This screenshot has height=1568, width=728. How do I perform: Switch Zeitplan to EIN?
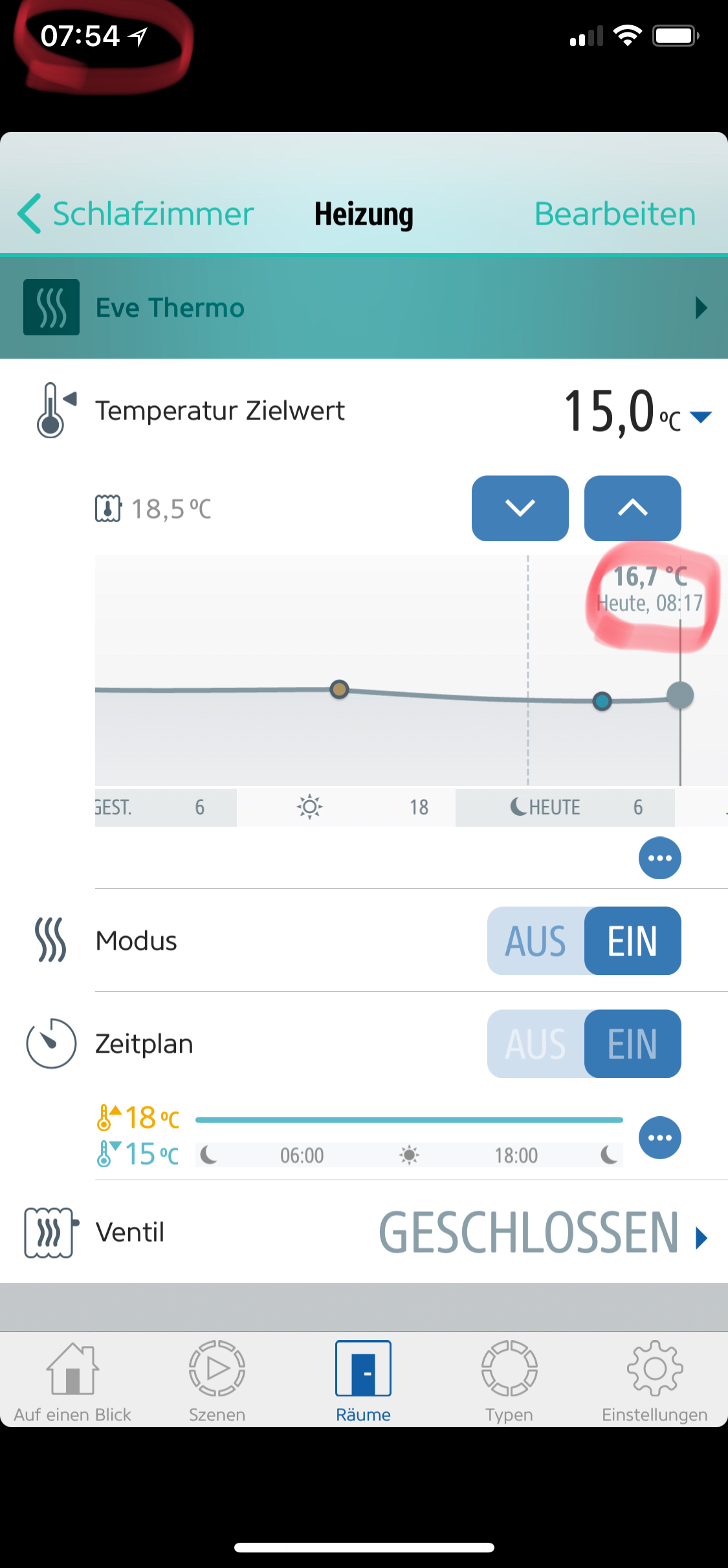pyautogui.click(x=632, y=1044)
